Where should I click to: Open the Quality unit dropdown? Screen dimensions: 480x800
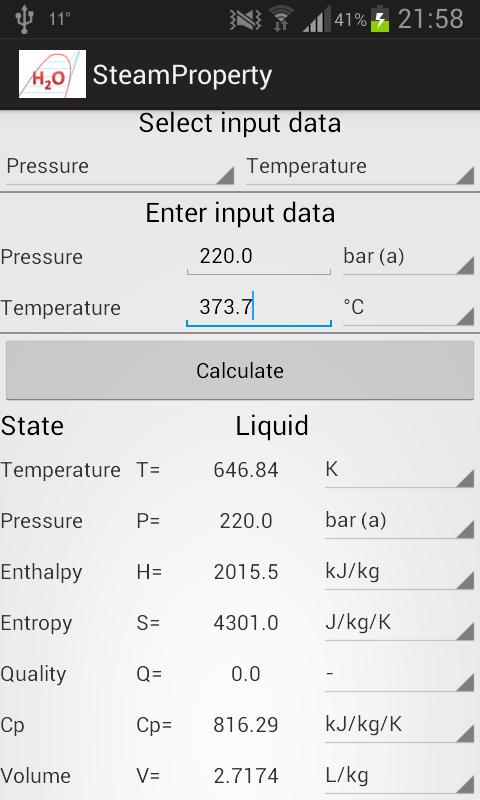(399, 674)
